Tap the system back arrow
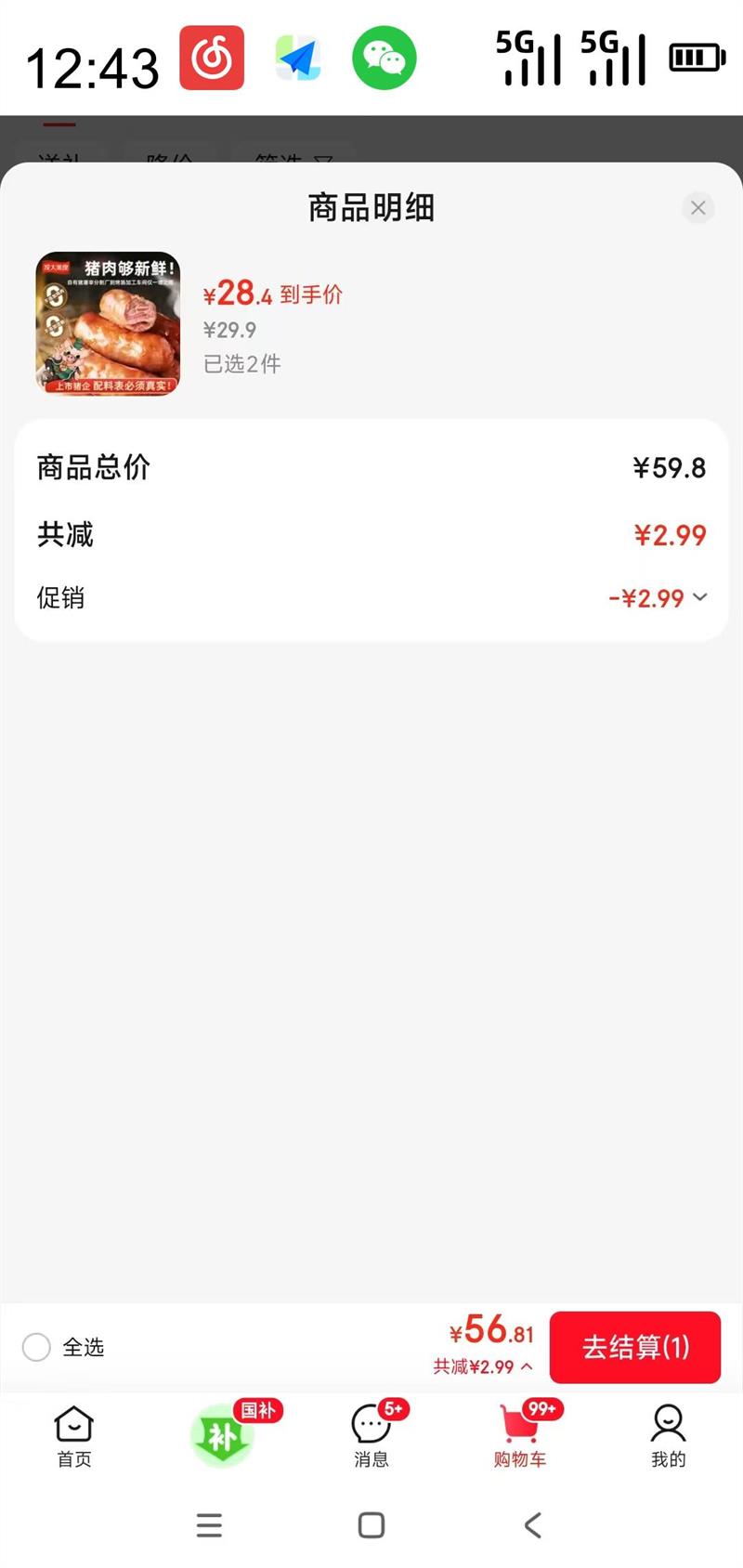 coord(532,1524)
